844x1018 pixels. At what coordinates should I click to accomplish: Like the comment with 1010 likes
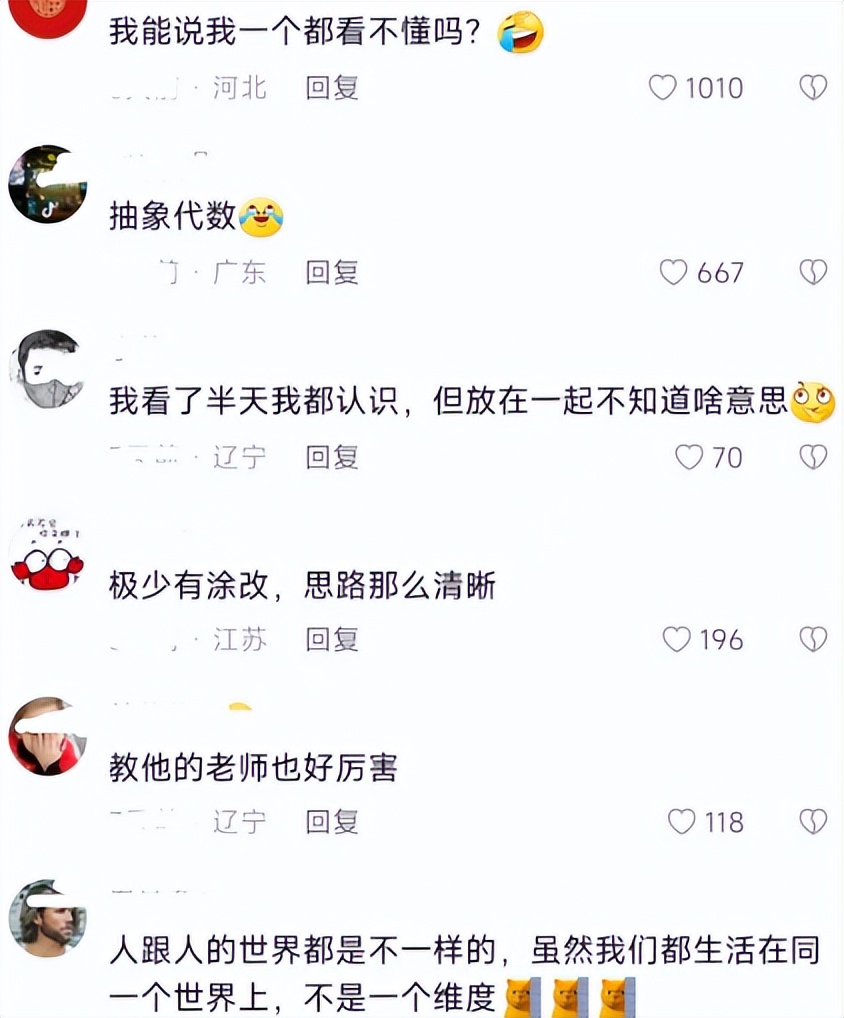pos(660,88)
